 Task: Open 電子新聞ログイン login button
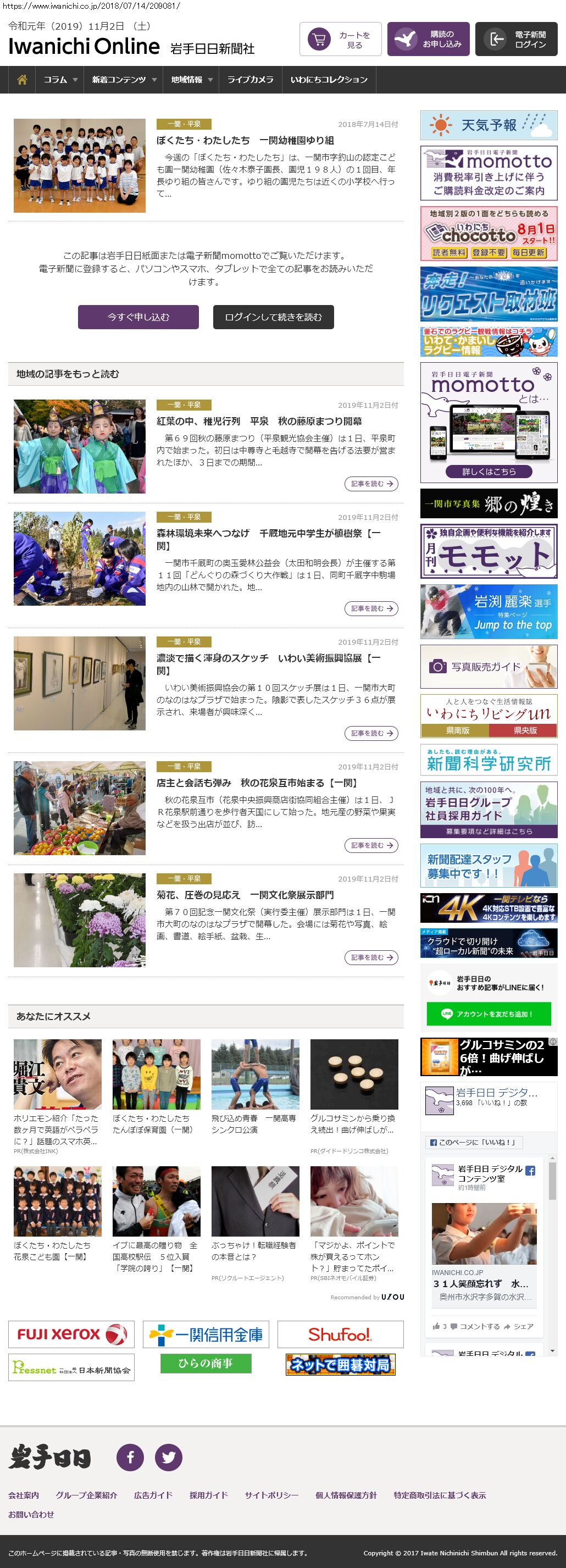tap(516, 40)
